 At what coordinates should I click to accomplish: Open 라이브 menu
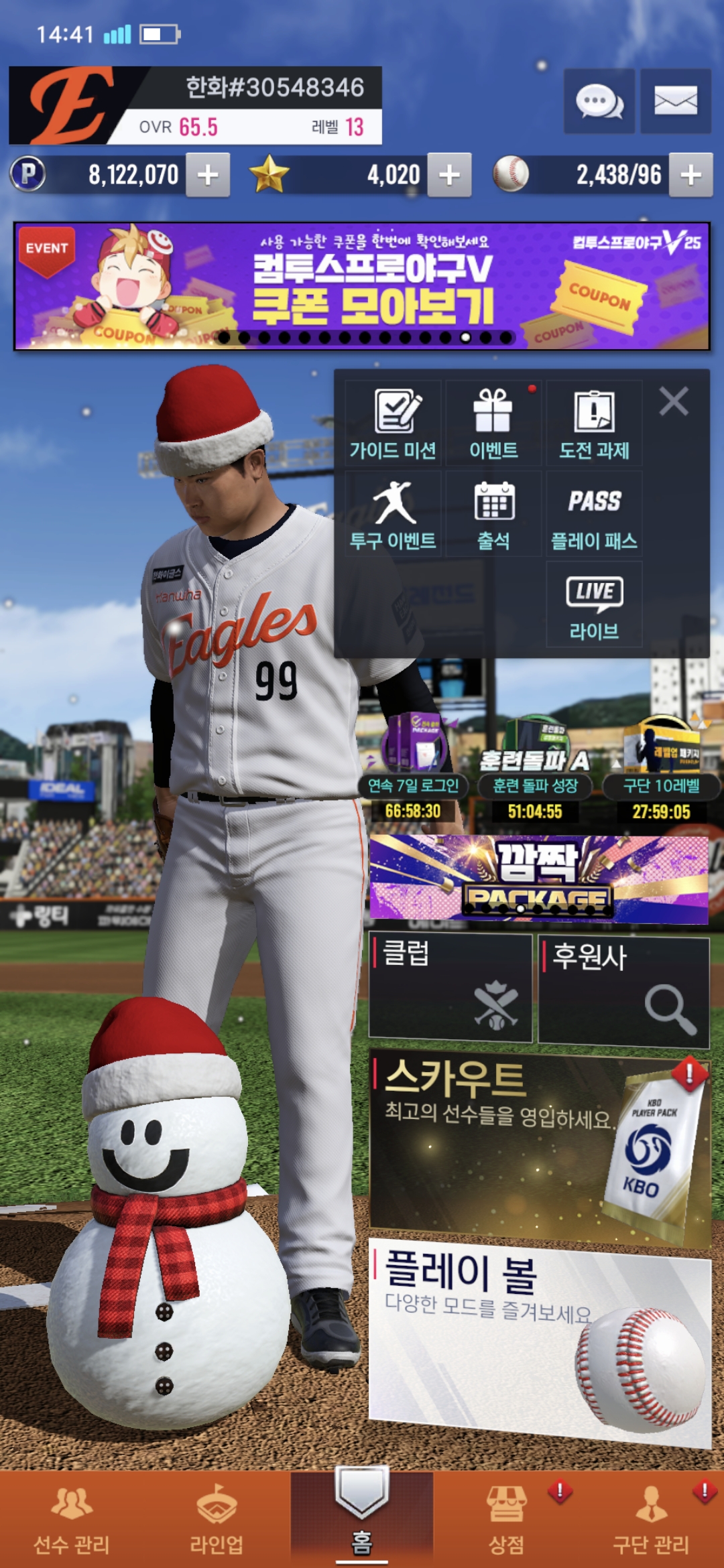(x=594, y=605)
